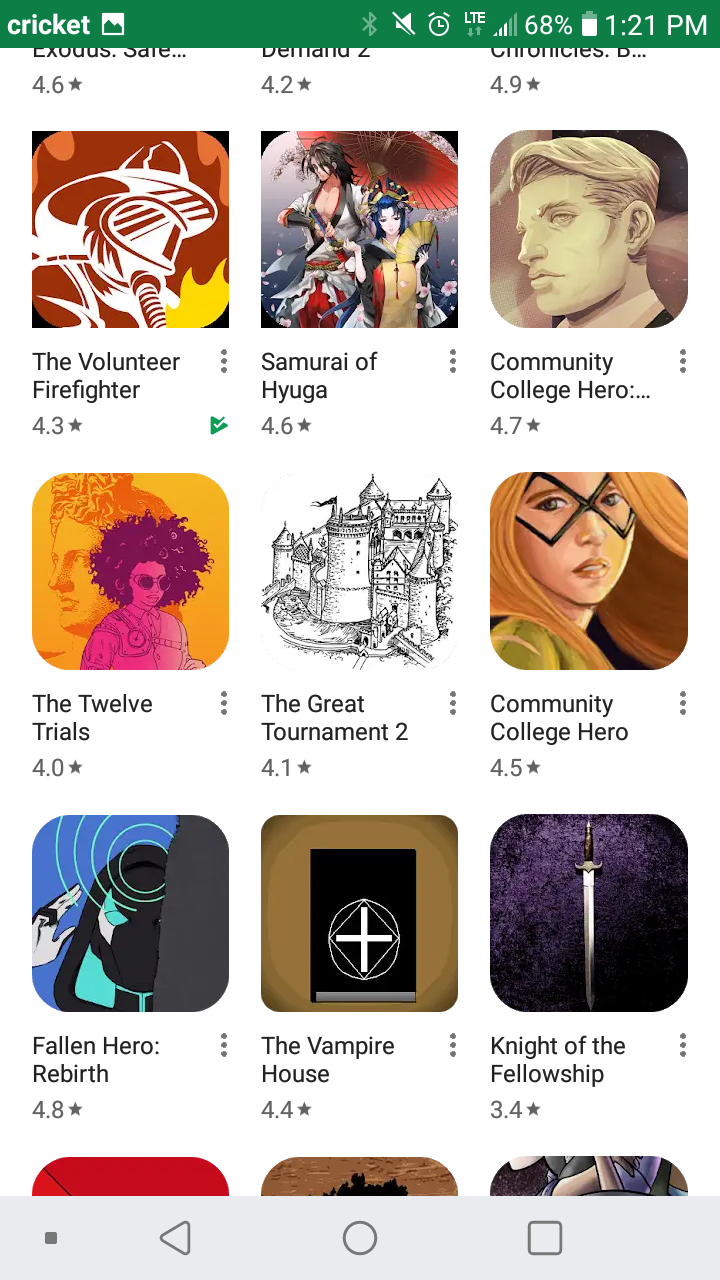Open overflow menu for Fallen Hero: Rebirth
Image resolution: width=720 pixels, height=1280 pixels.
click(x=224, y=1045)
